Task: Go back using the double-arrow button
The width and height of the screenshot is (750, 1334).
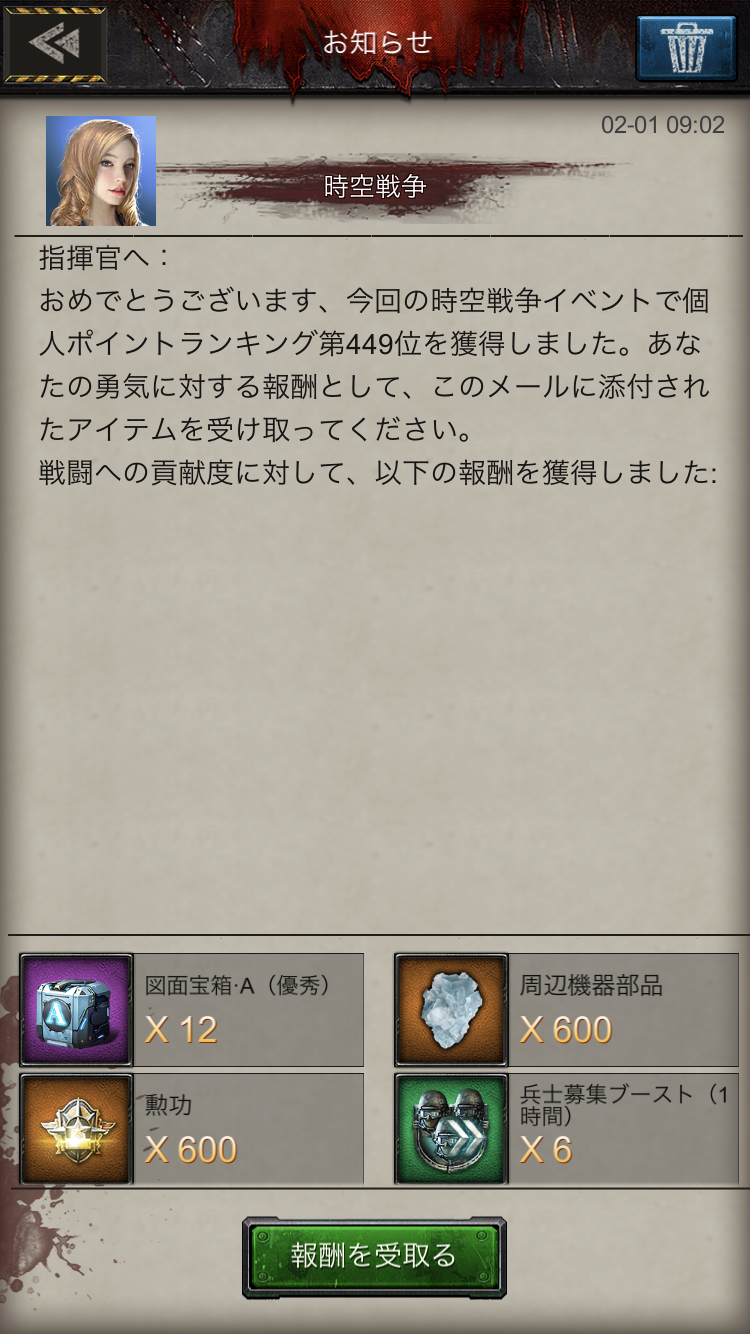Action: coord(55,44)
